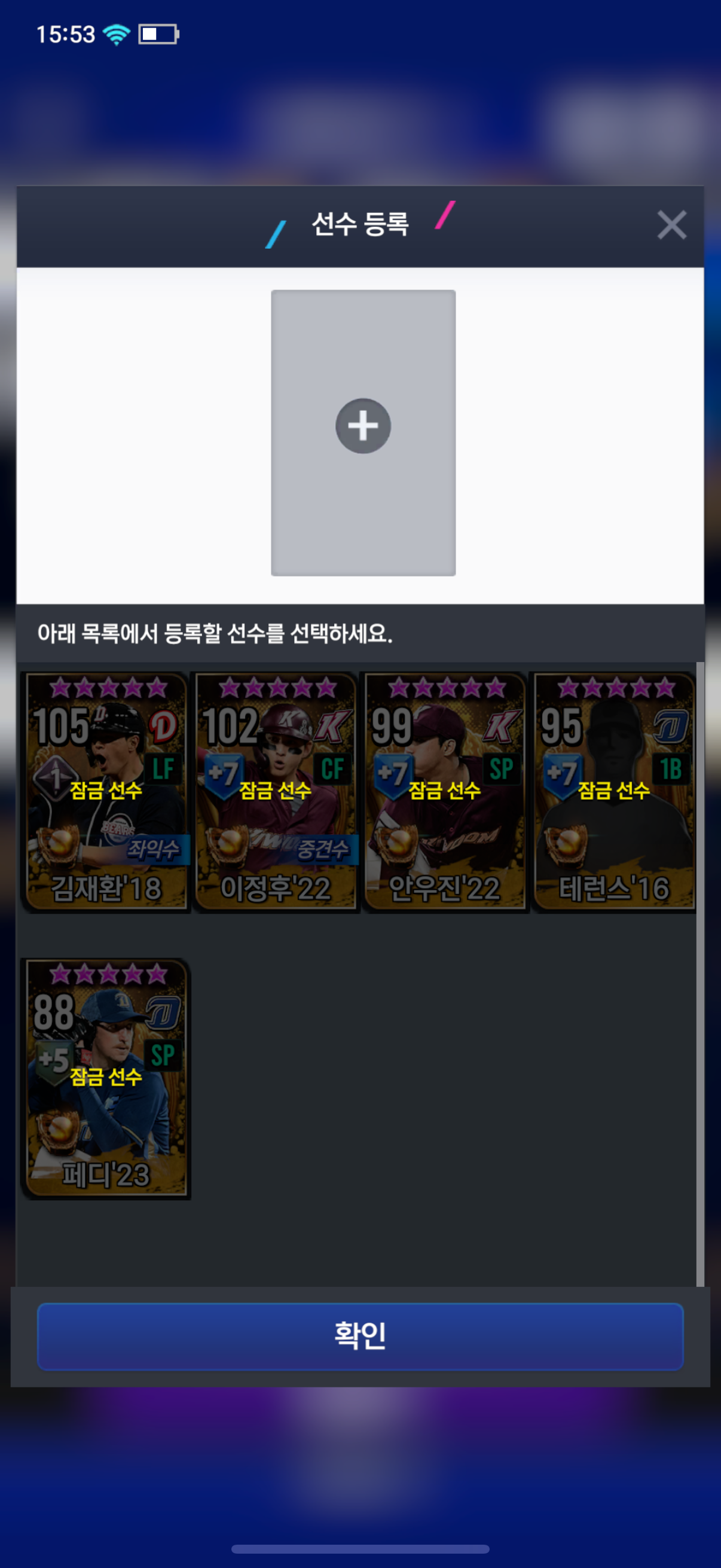The width and height of the screenshot is (721, 1568).
Task: Select the 이정후'22 player card
Action: 276,791
